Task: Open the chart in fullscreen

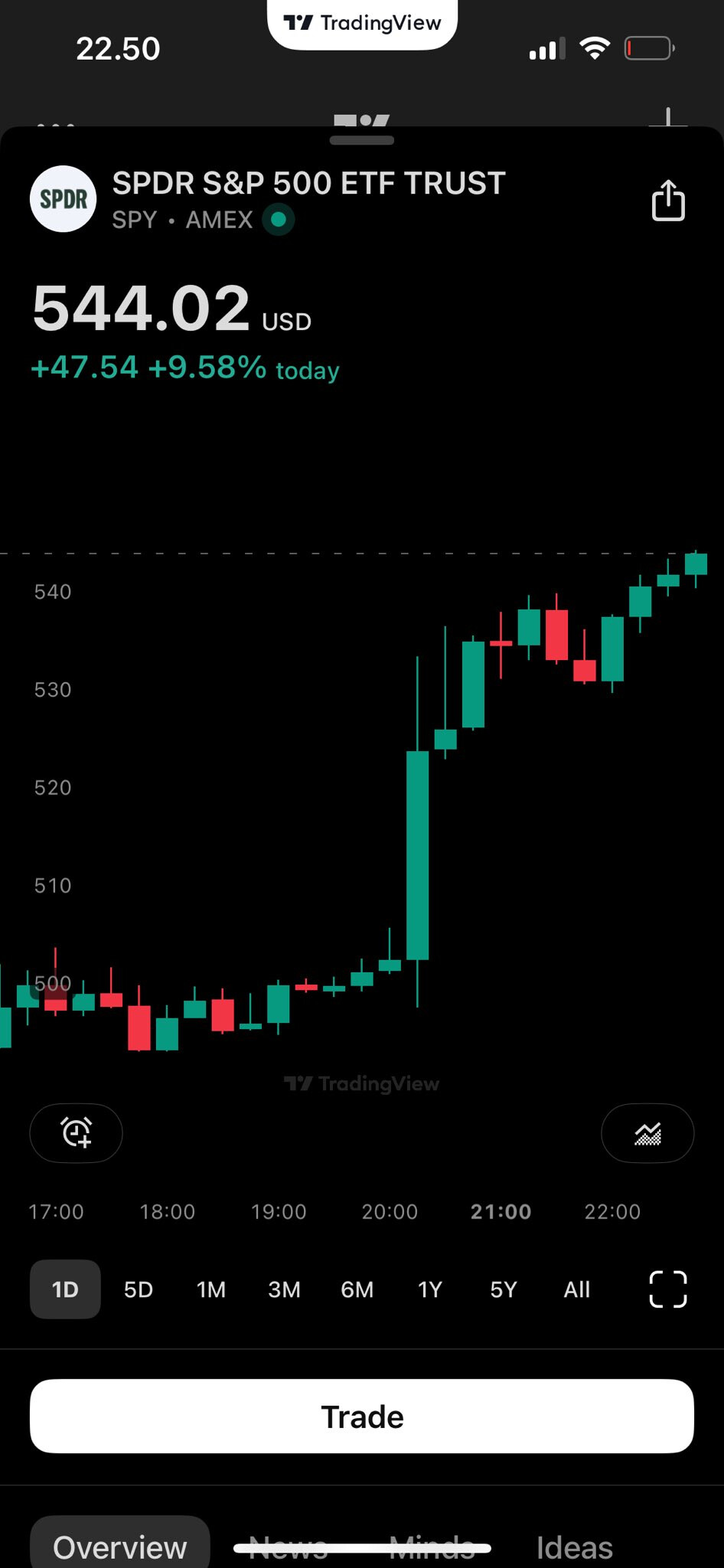Action: click(667, 1289)
